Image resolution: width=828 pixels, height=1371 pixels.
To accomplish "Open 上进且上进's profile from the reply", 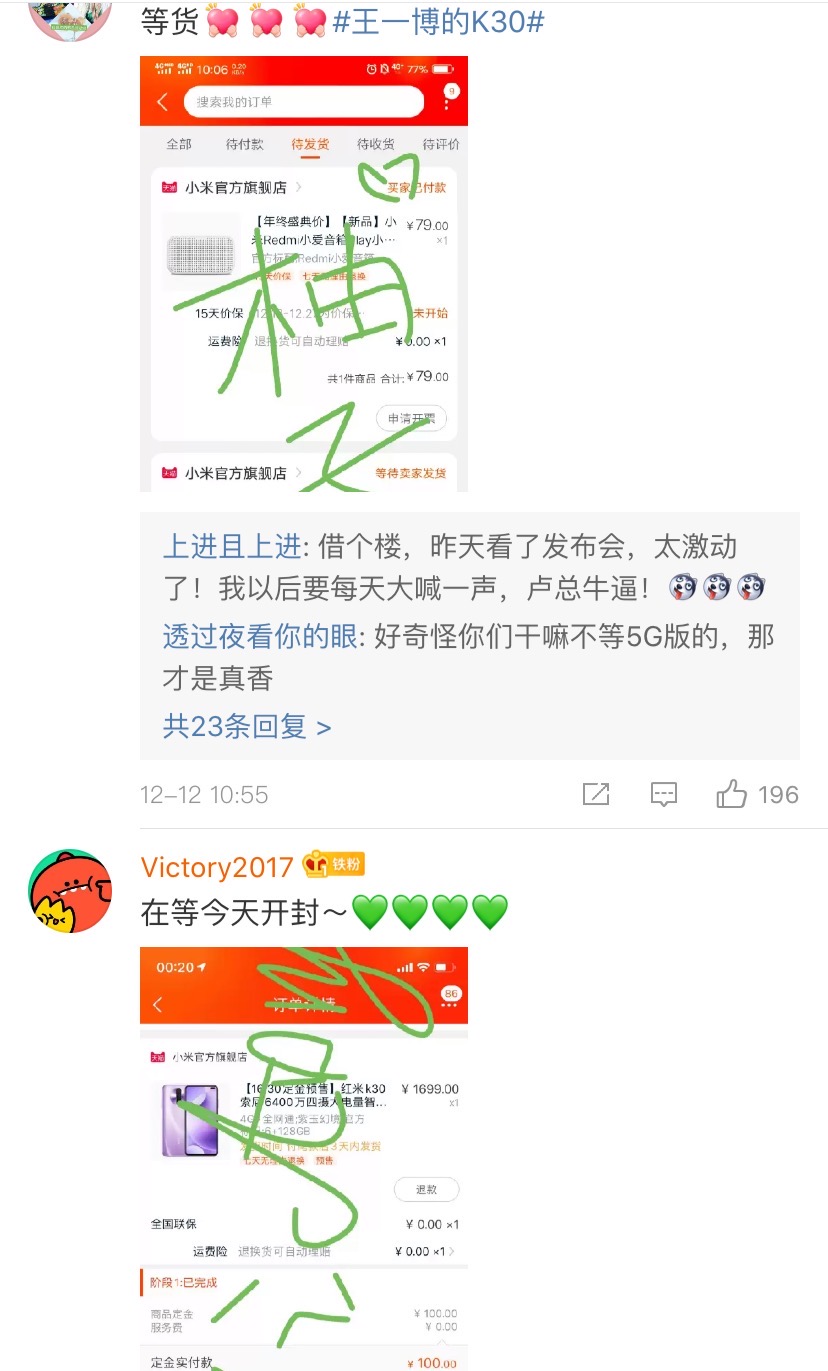I will pos(231,546).
